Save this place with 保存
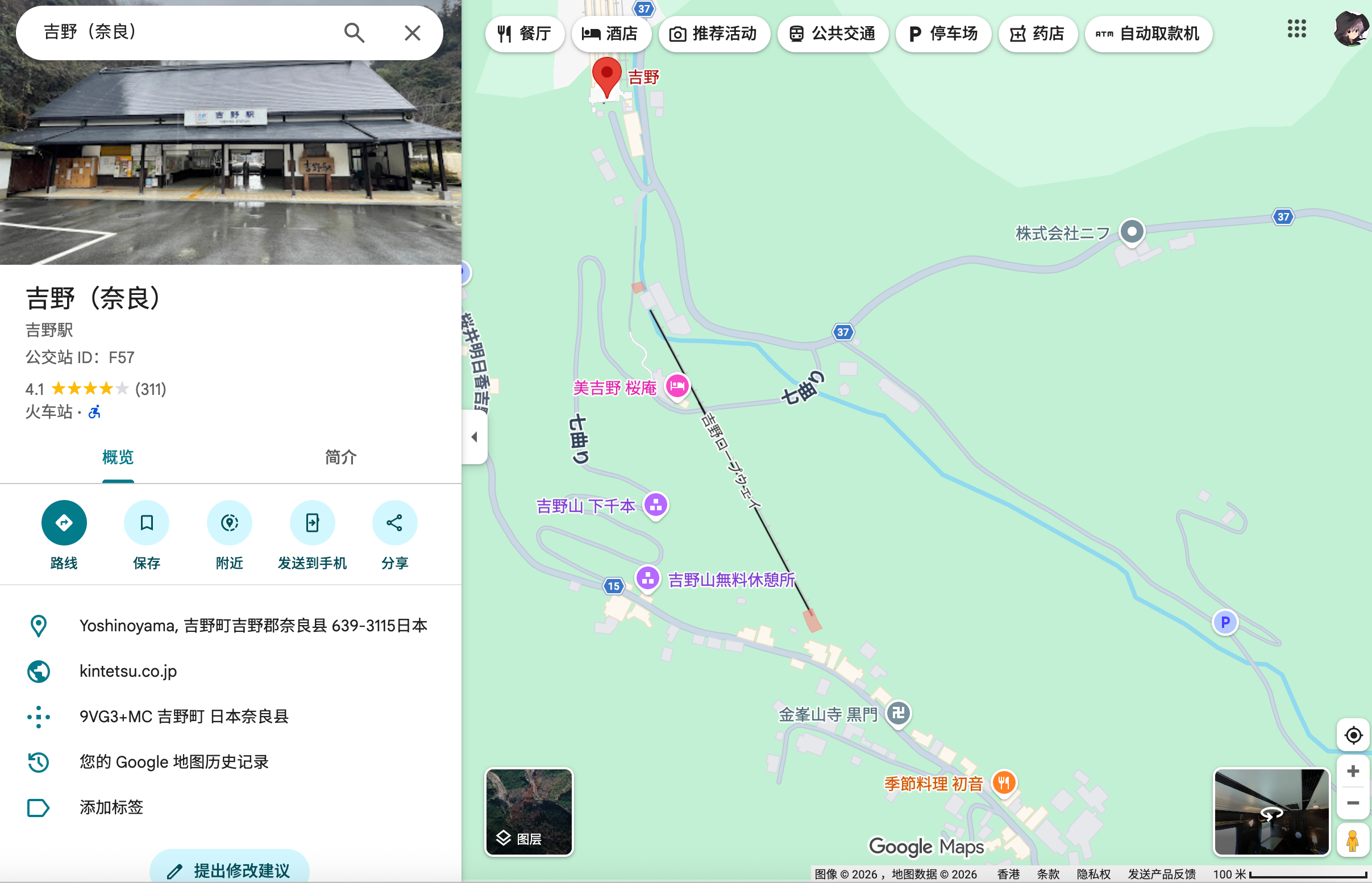 pos(146,523)
